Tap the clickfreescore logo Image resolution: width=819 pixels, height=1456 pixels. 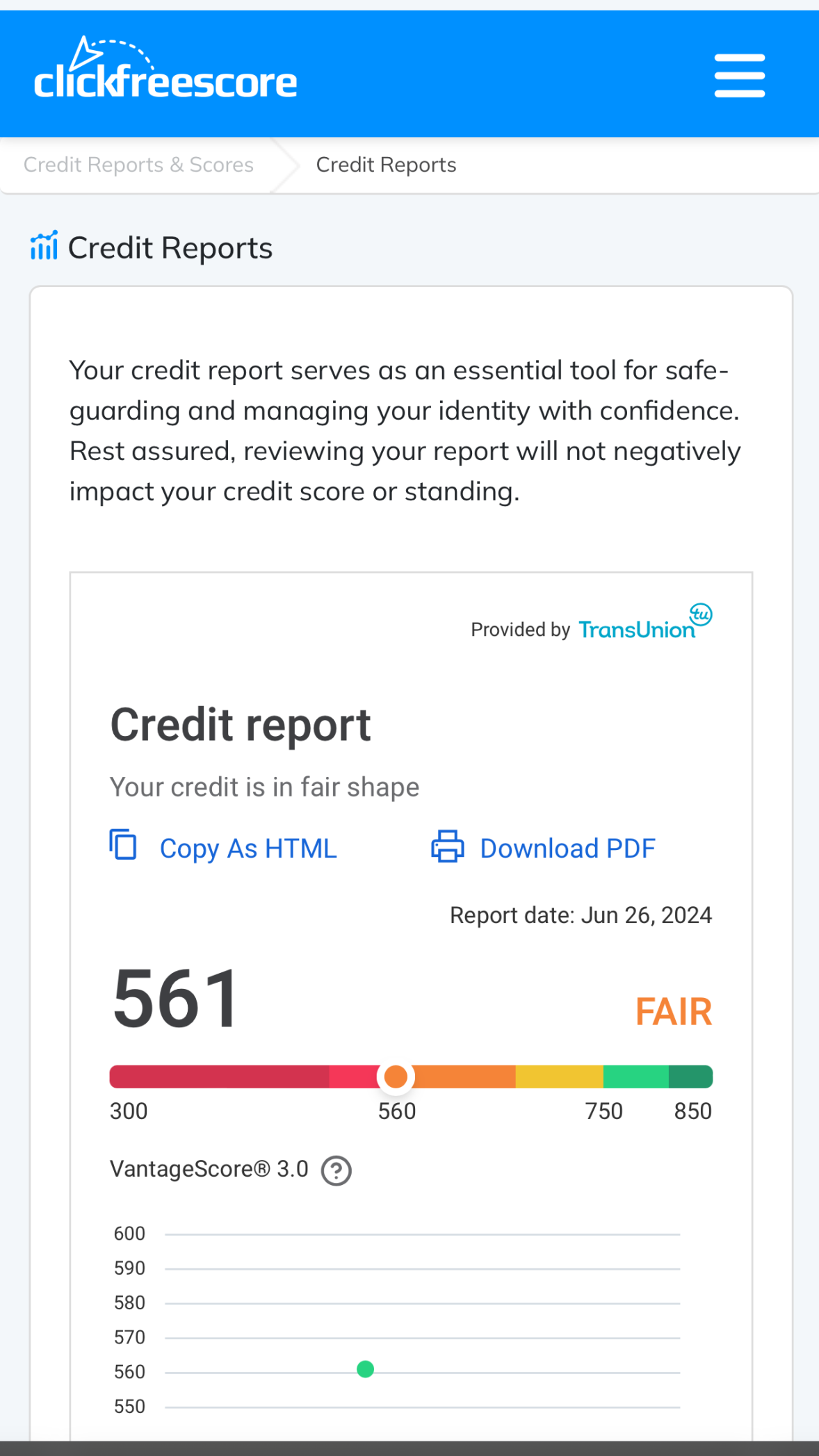click(165, 69)
